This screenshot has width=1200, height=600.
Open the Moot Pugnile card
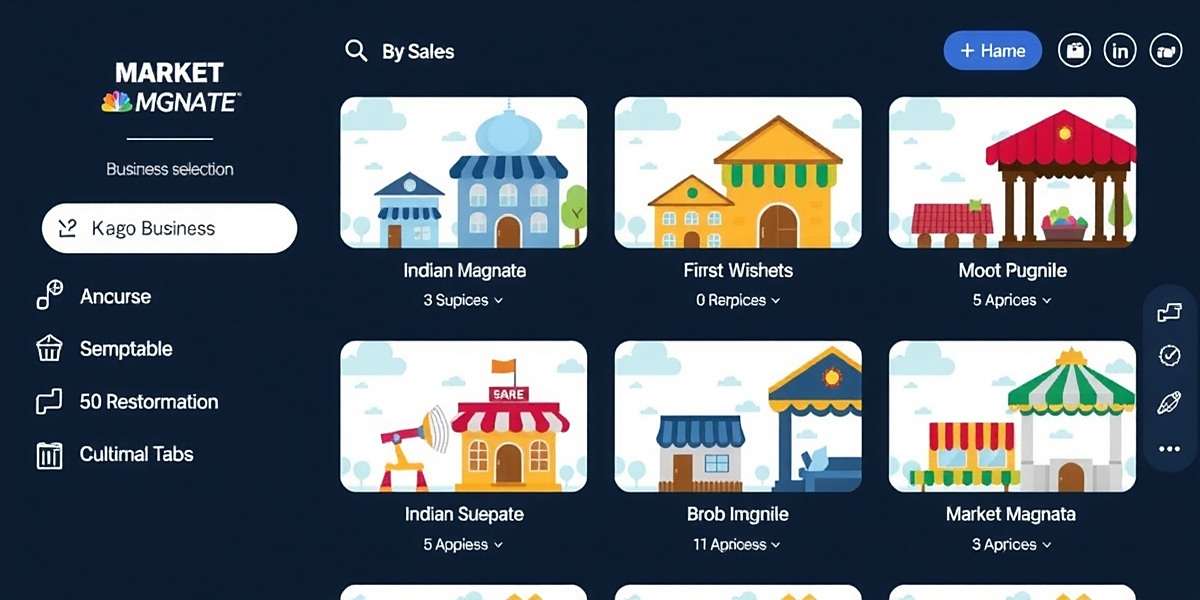coord(1012,172)
